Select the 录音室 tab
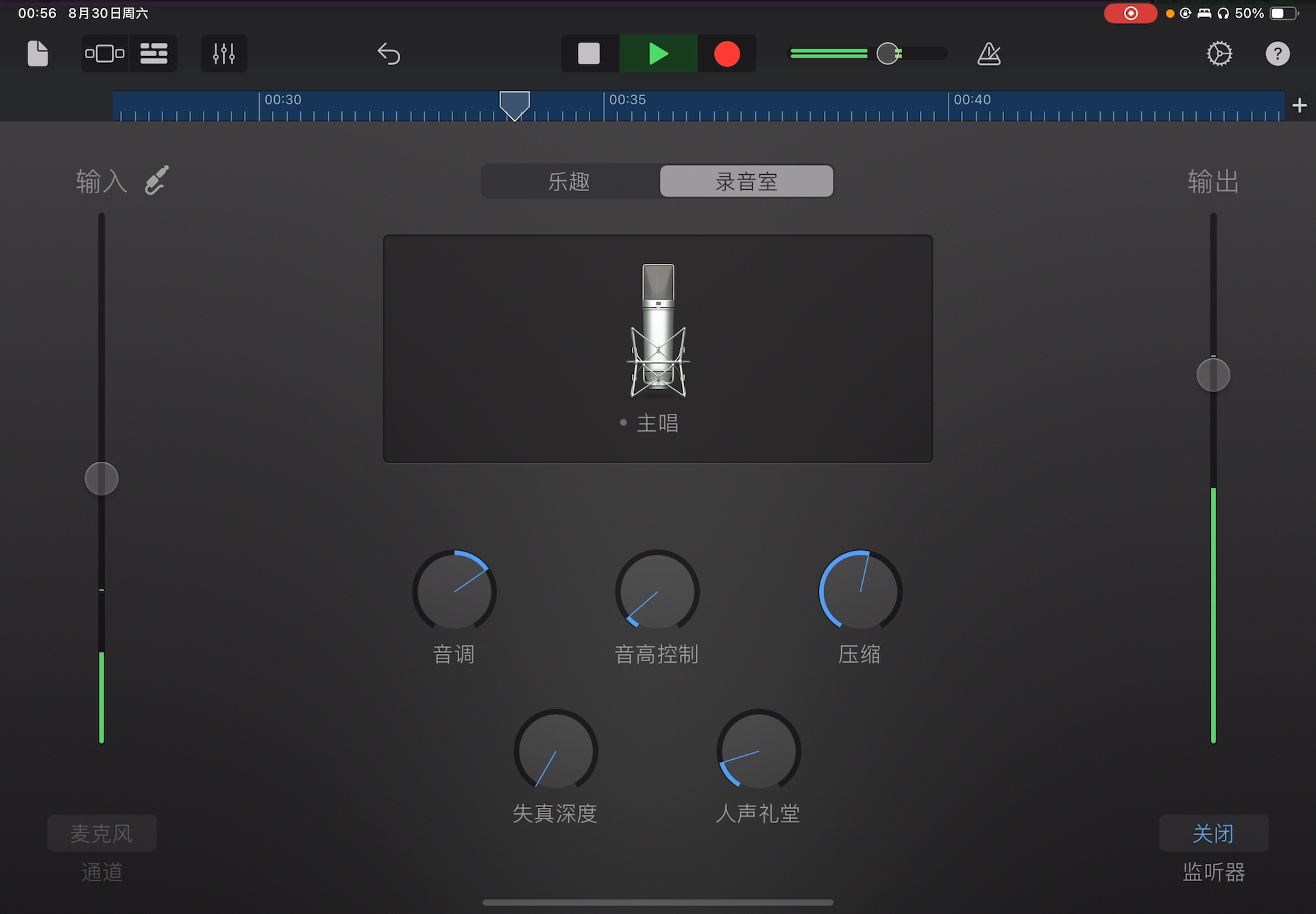 coord(746,182)
